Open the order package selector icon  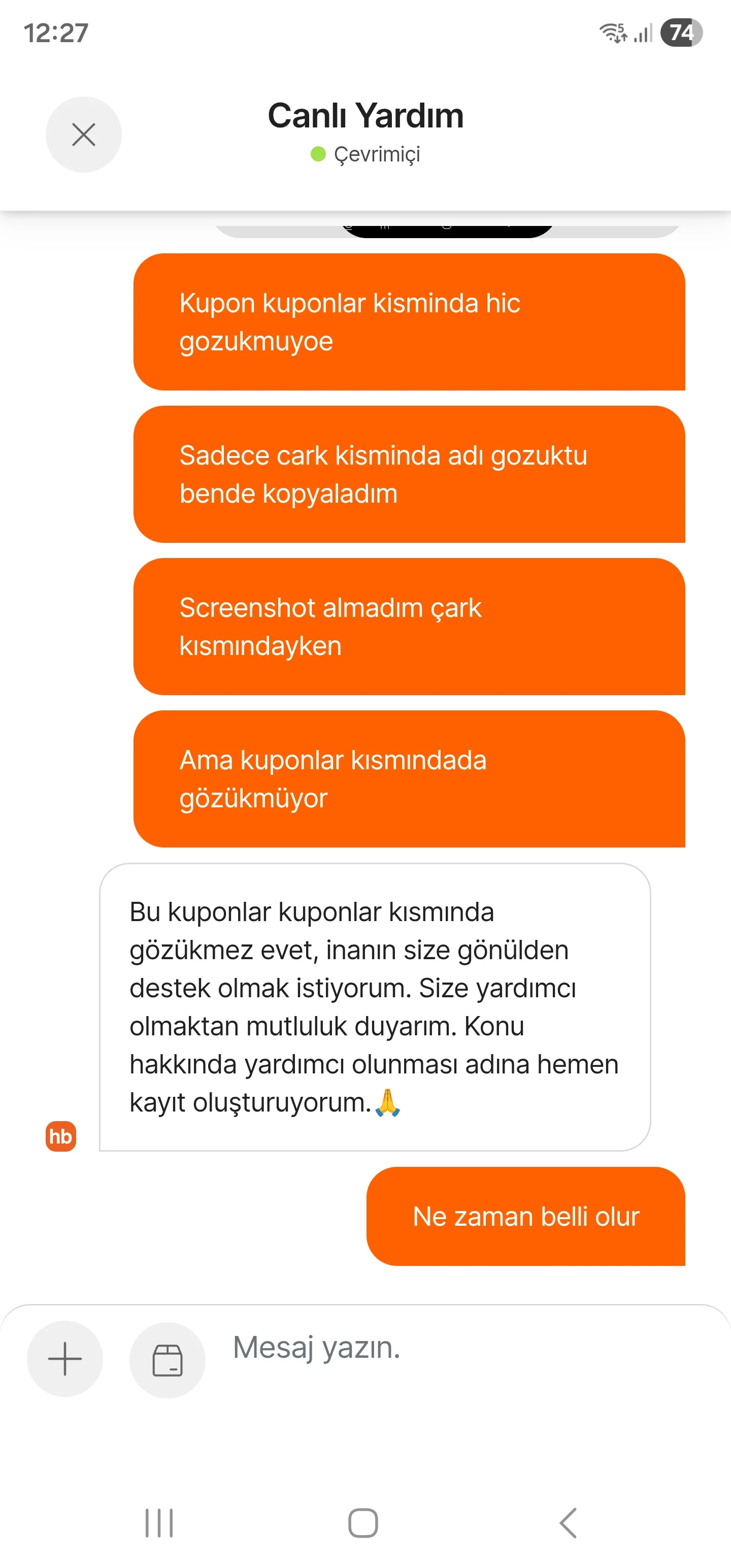click(x=168, y=1360)
